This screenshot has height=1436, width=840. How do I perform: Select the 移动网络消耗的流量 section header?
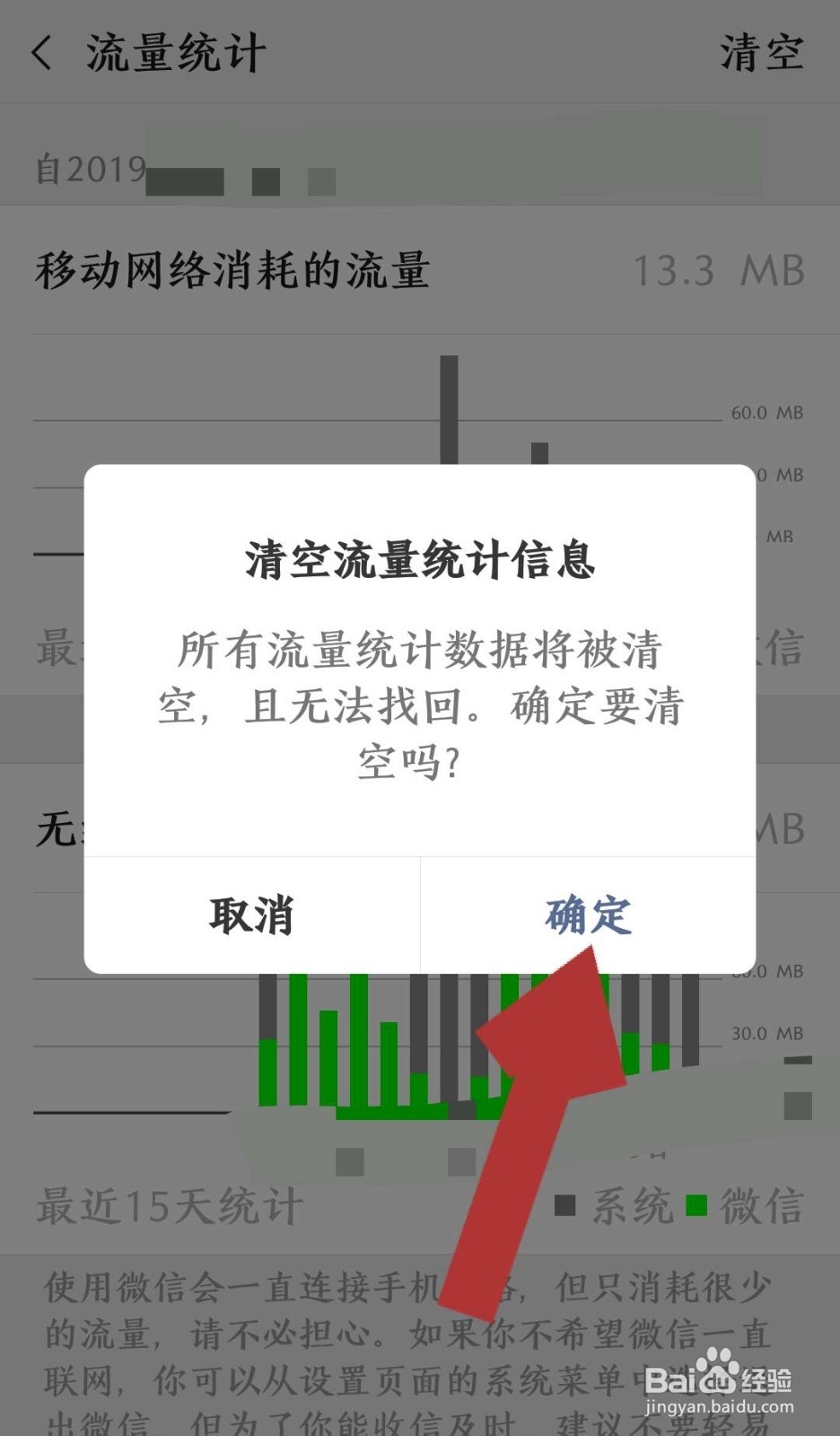click(233, 267)
